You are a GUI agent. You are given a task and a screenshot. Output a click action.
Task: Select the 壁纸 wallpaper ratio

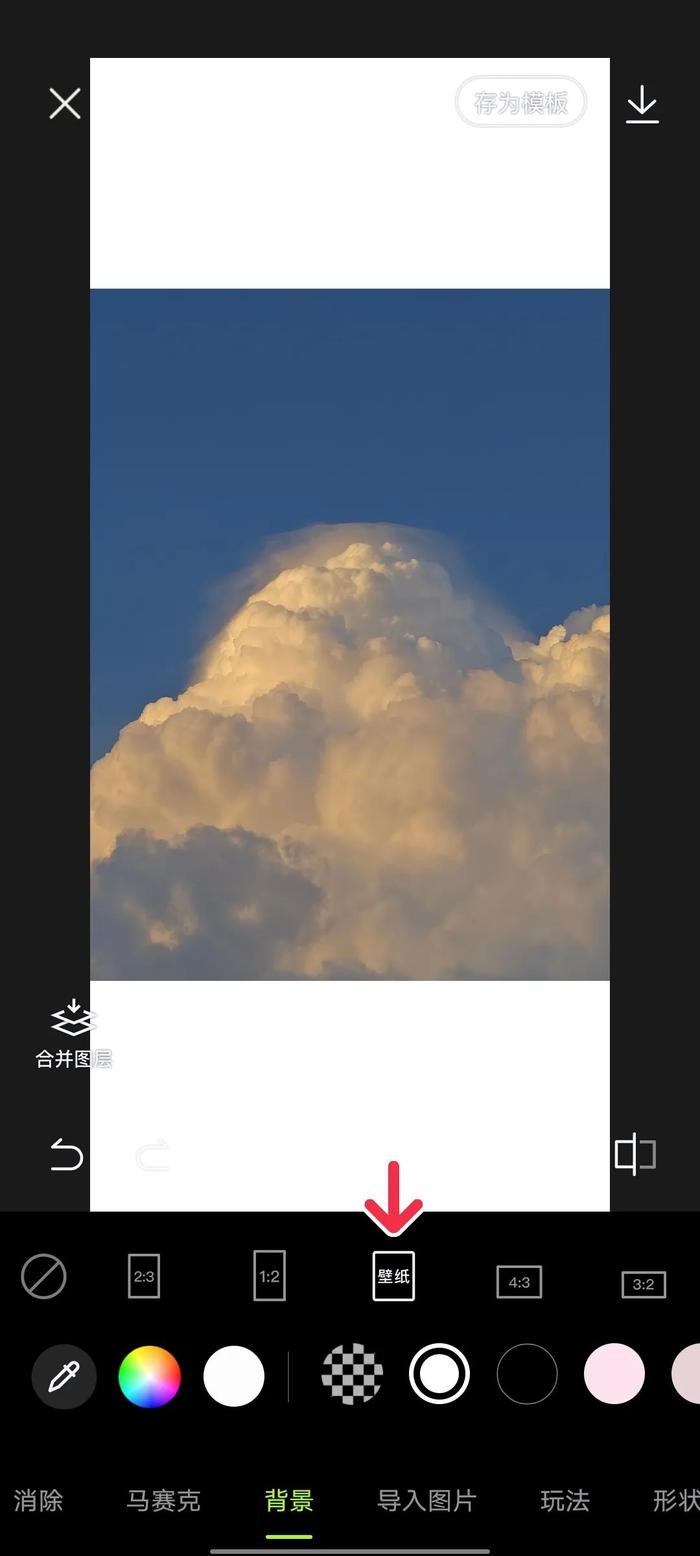coord(393,1276)
